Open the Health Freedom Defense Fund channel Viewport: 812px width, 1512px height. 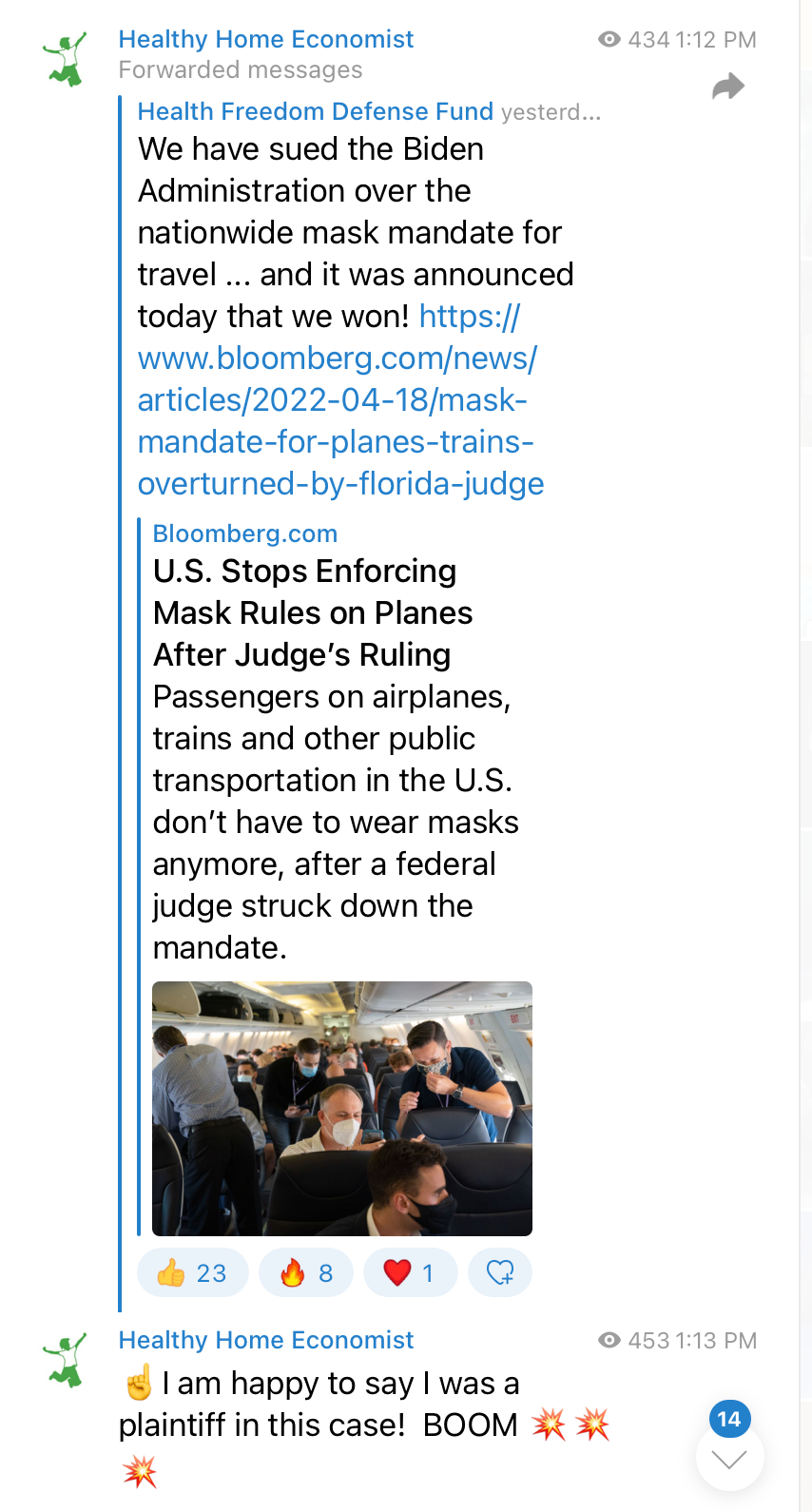tap(315, 111)
